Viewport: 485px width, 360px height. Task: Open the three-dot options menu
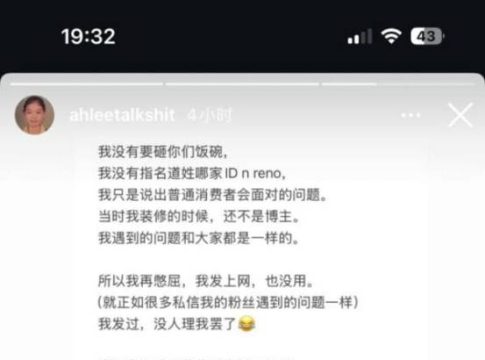(x=411, y=115)
